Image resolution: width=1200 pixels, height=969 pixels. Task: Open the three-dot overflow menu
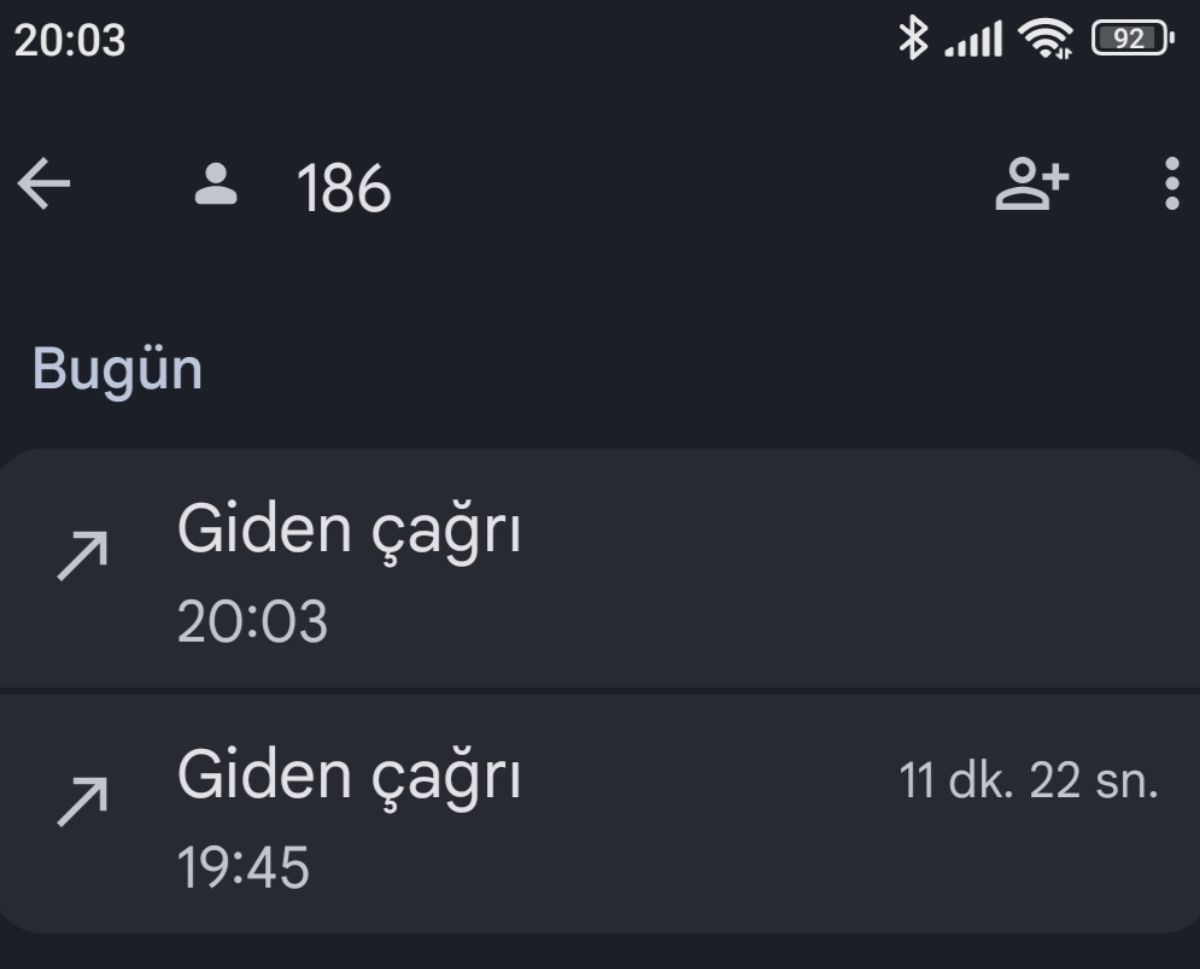pos(1172,186)
